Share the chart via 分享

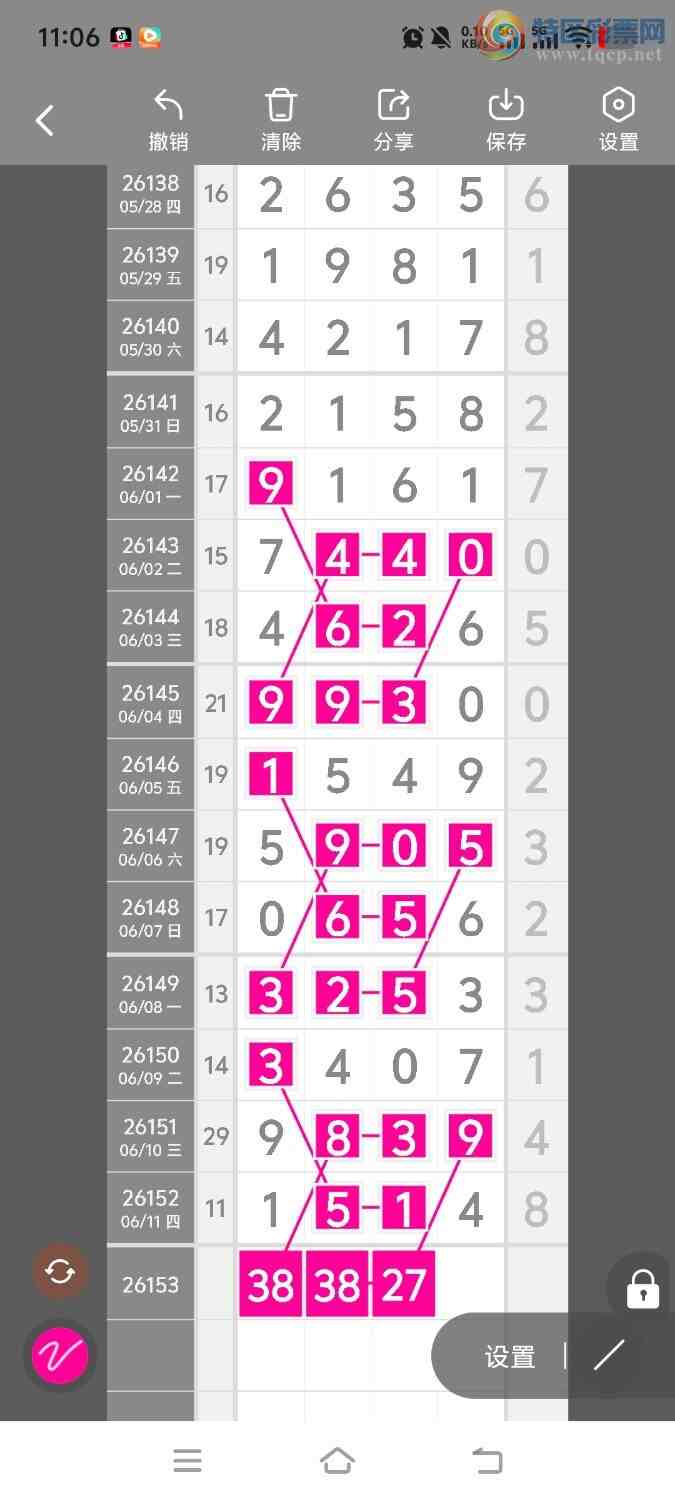[x=393, y=120]
